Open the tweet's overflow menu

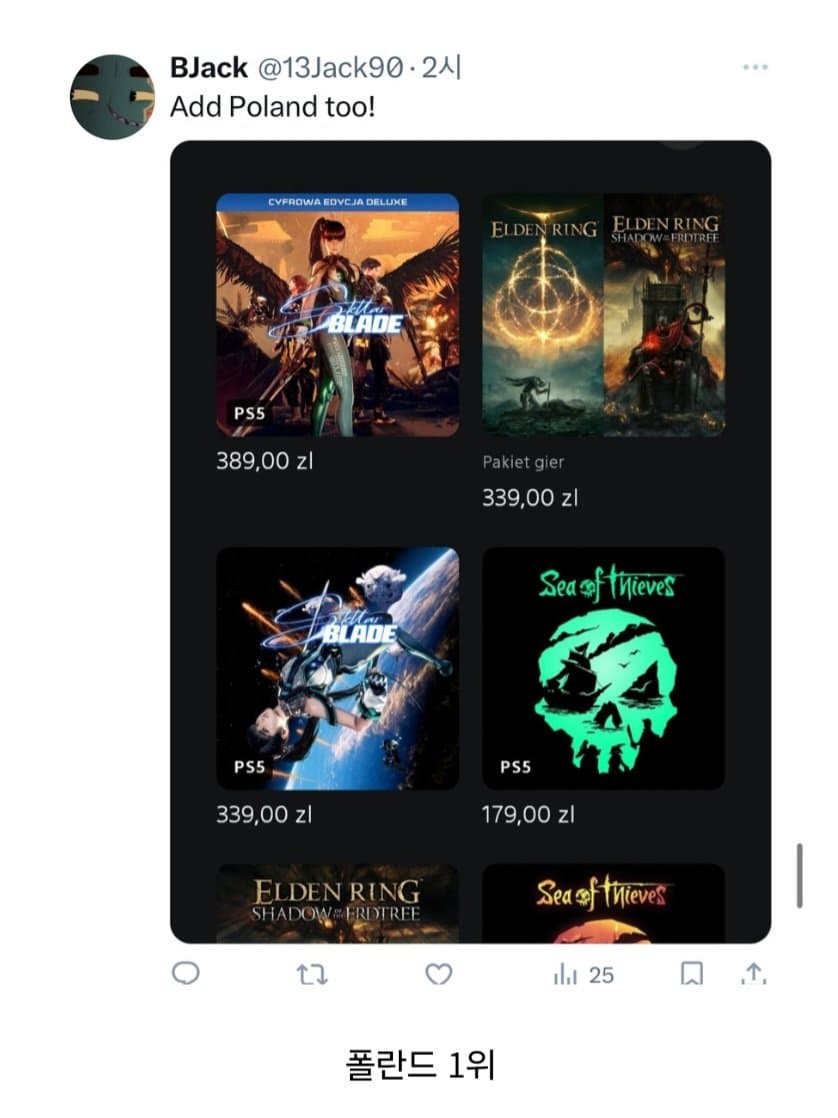click(754, 68)
